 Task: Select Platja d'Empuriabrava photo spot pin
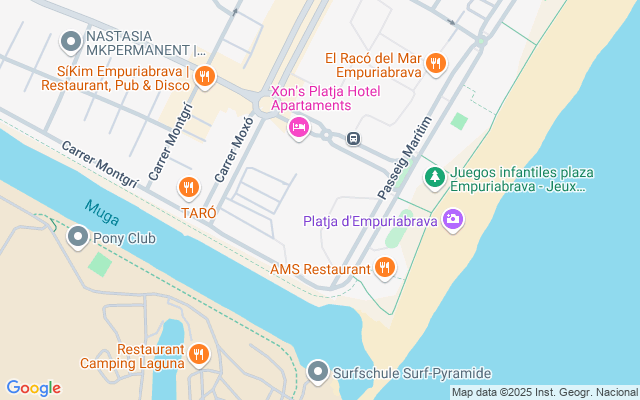pos(453,219)
